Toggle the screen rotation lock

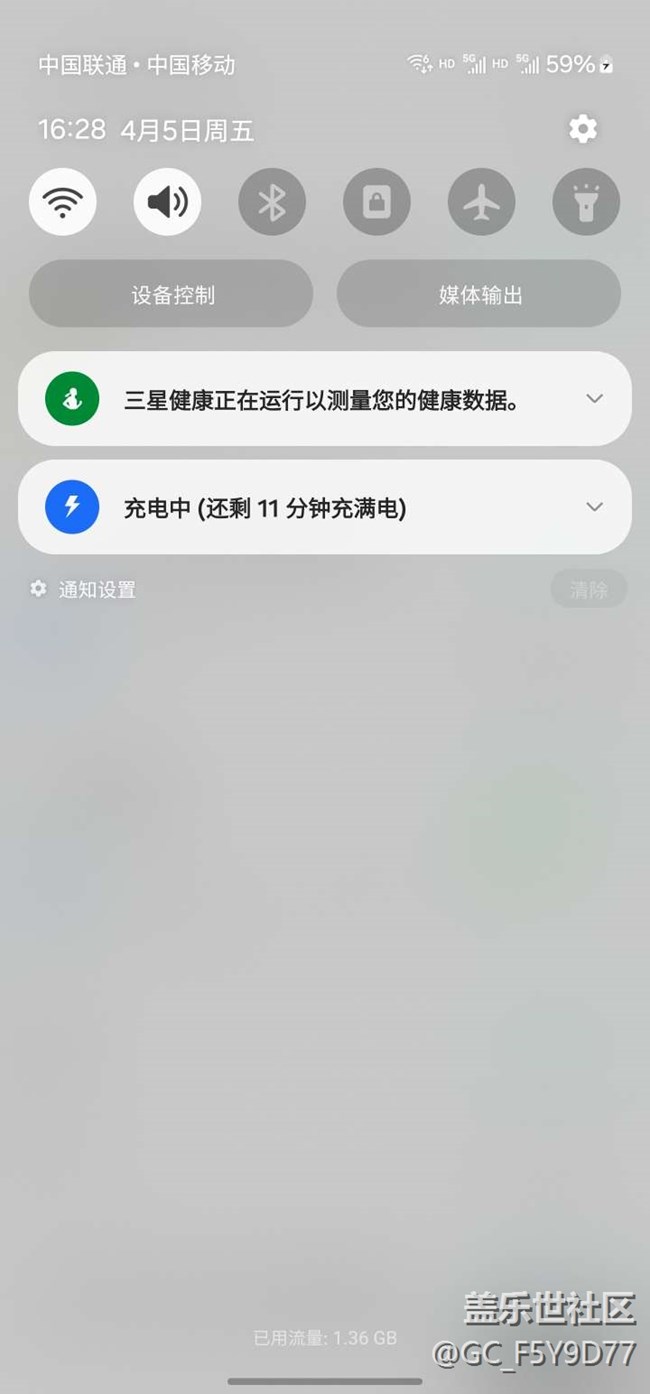(376, 203)
